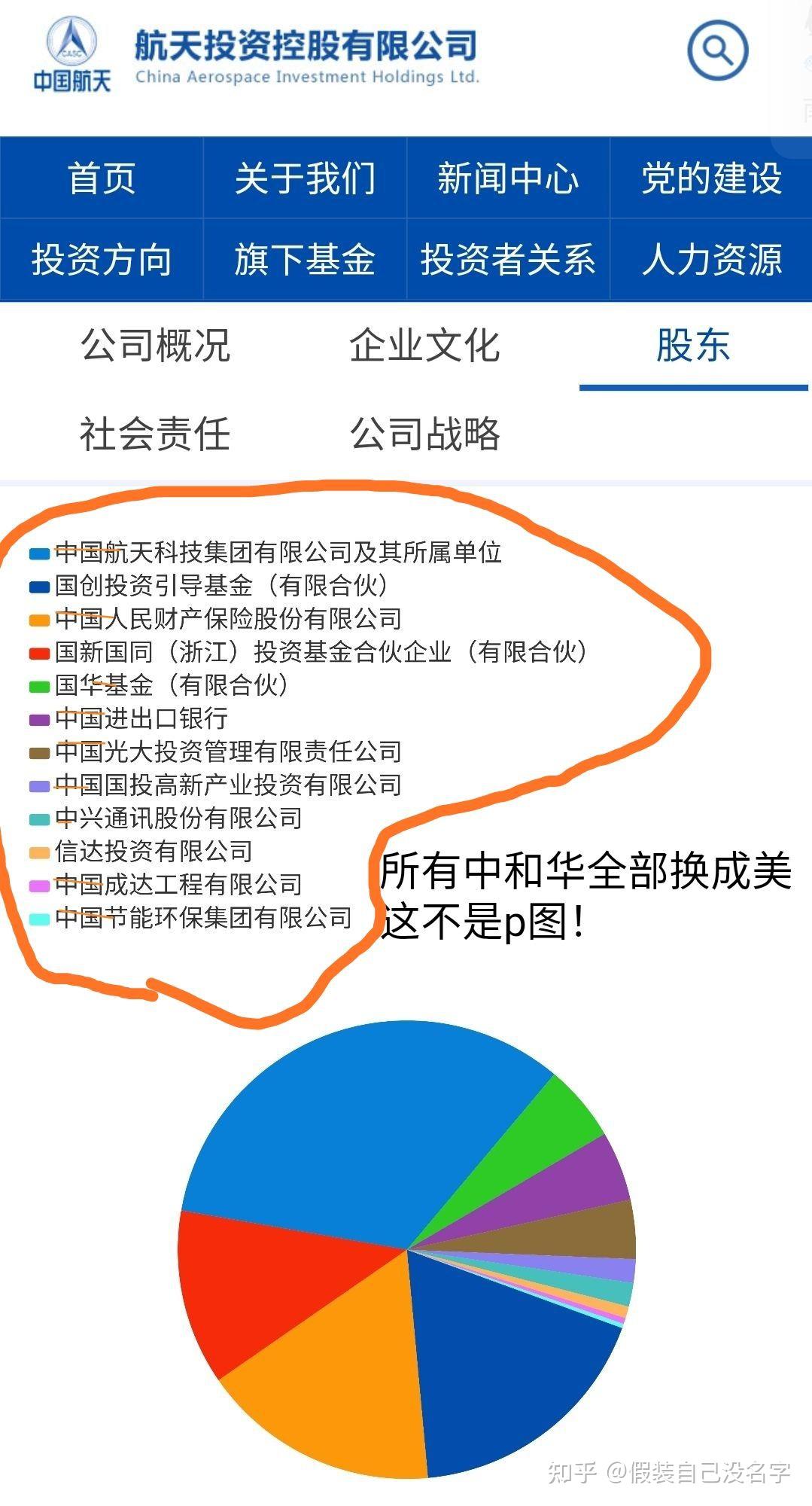Viewport: 812px width, 1506px height.
Task: Open the 投资者关系 section
Action: click(508, 260)
